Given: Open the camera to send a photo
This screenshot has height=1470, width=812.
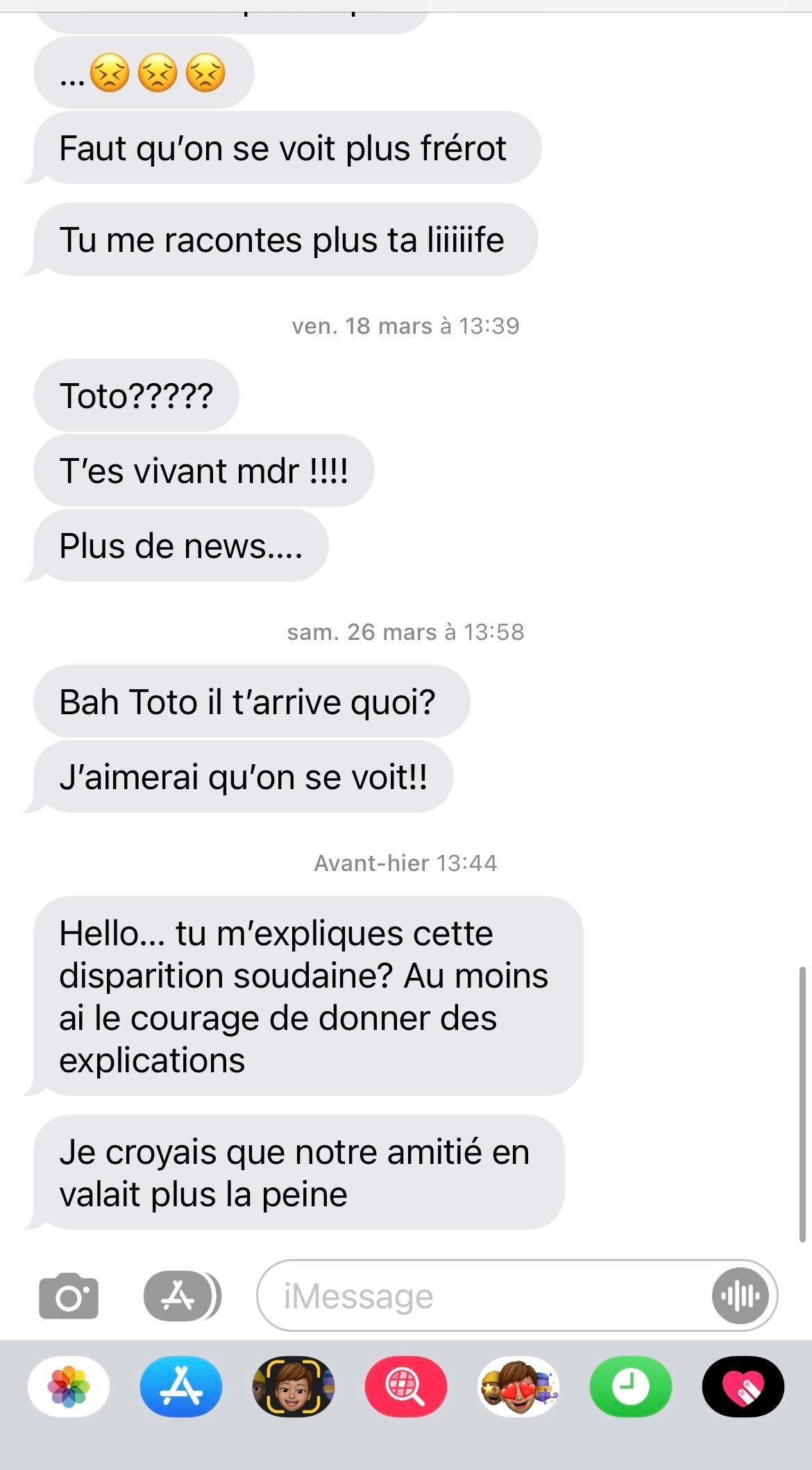Looking at the screenshot, I should (x=69, y=1295).
